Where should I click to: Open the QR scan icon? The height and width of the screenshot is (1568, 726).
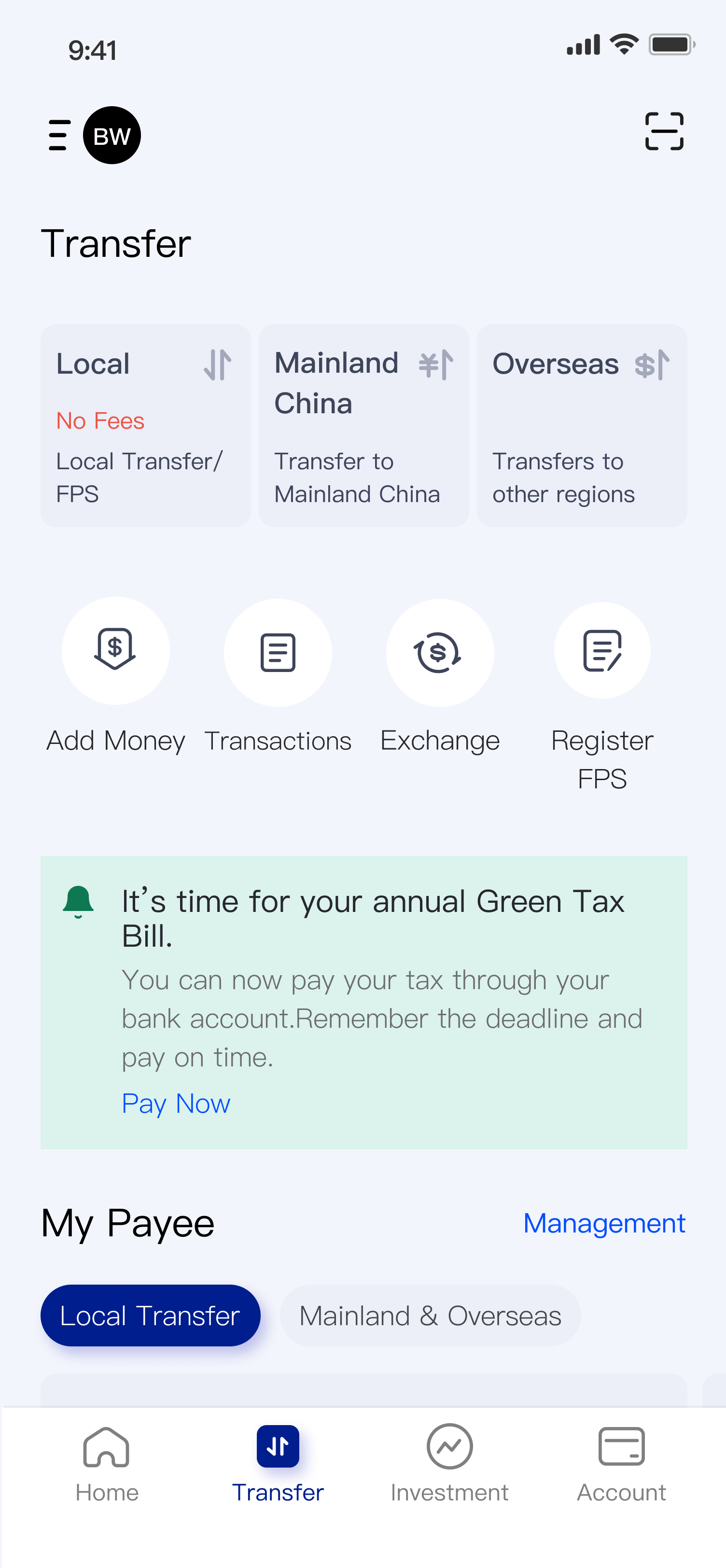[663, 131]
